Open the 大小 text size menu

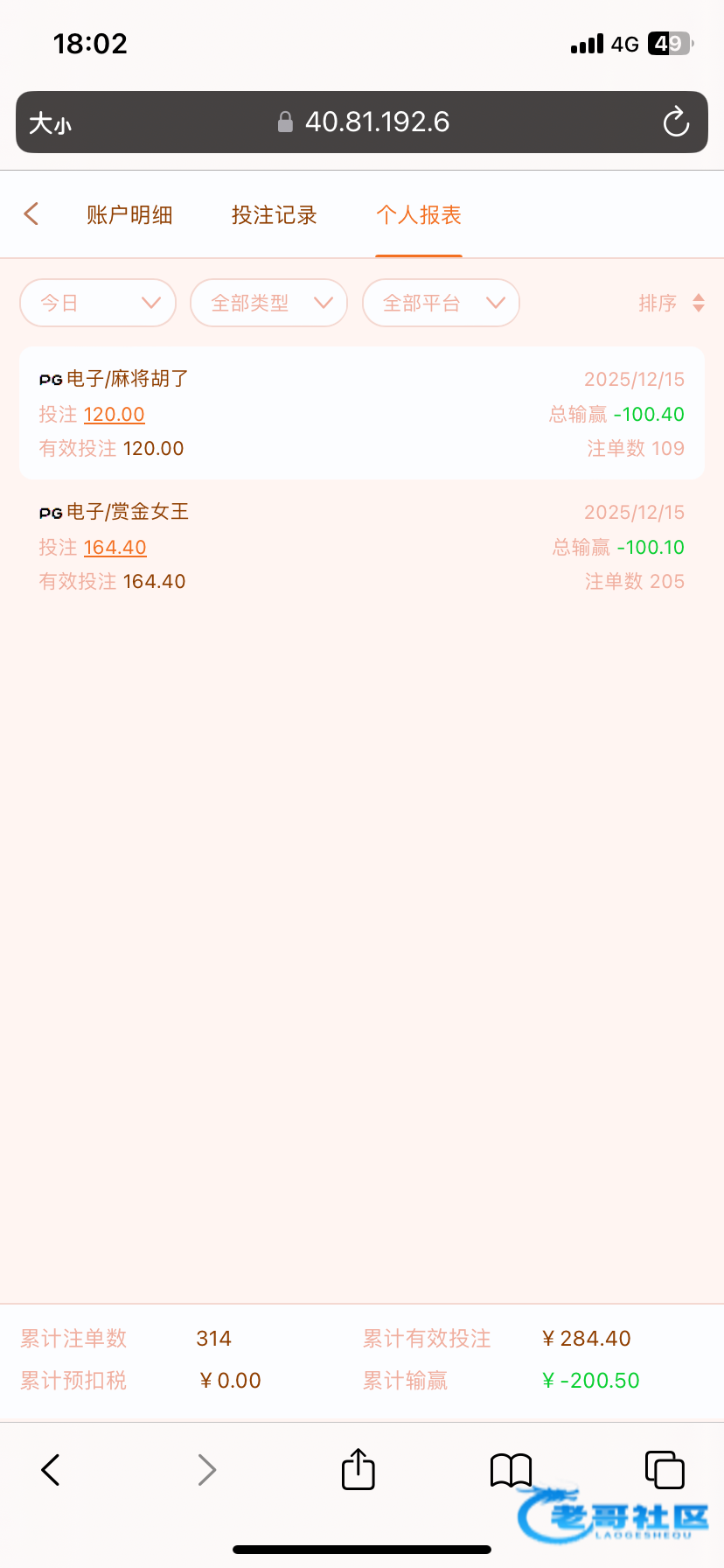point(50,123)
